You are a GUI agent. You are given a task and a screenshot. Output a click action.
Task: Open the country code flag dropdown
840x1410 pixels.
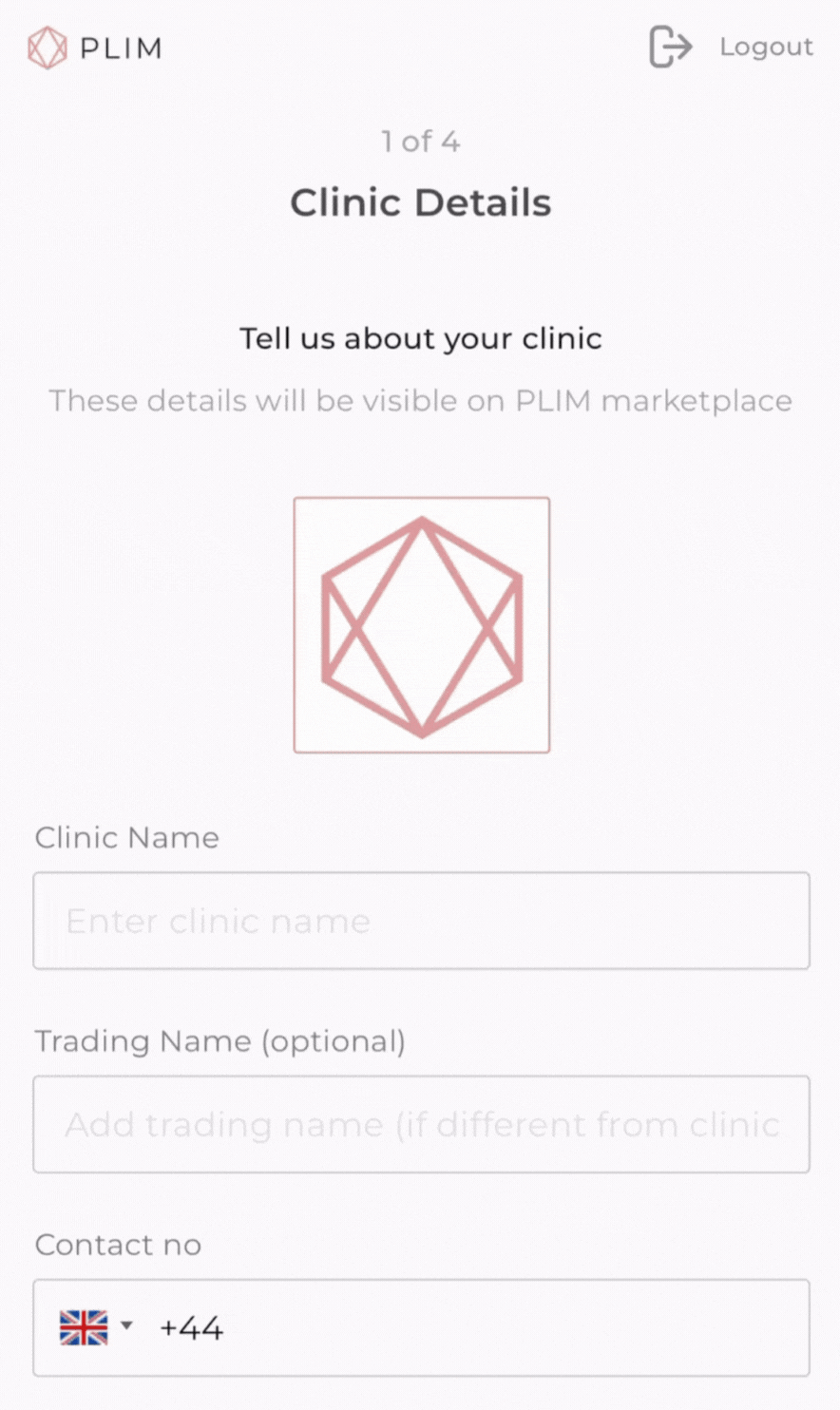click(x=96, y=1327)
